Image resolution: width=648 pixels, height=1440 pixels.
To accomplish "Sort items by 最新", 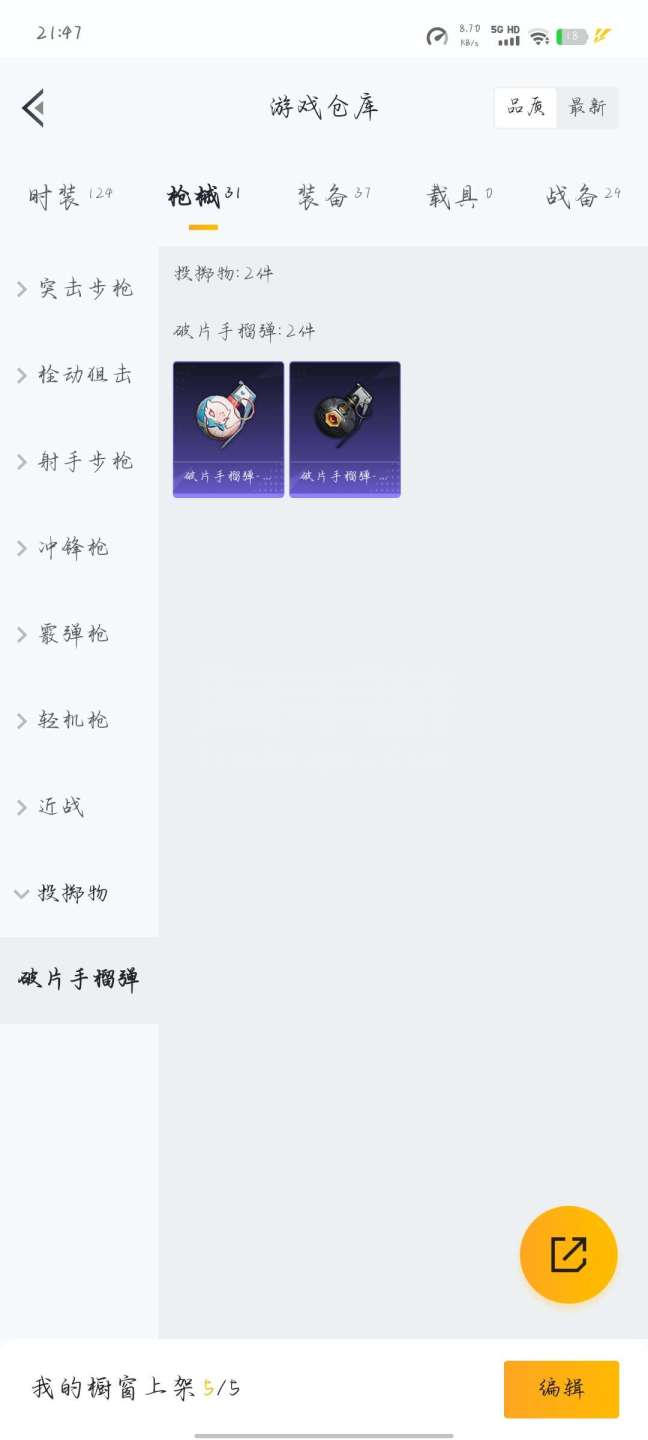I will pyautogui.click(x=587, y=108).
